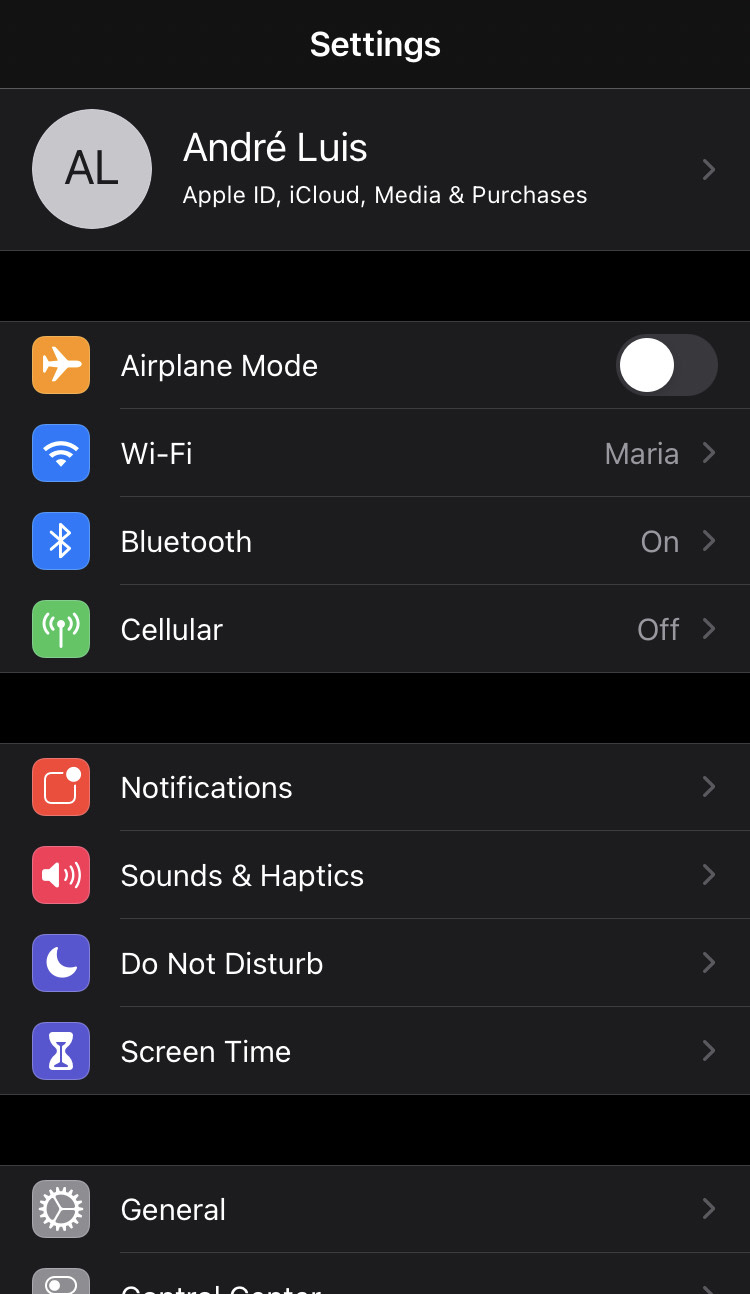This screenshot has width=750, height=1294.
Task: Open Bluetooth settings
Action: pos(375,541)
